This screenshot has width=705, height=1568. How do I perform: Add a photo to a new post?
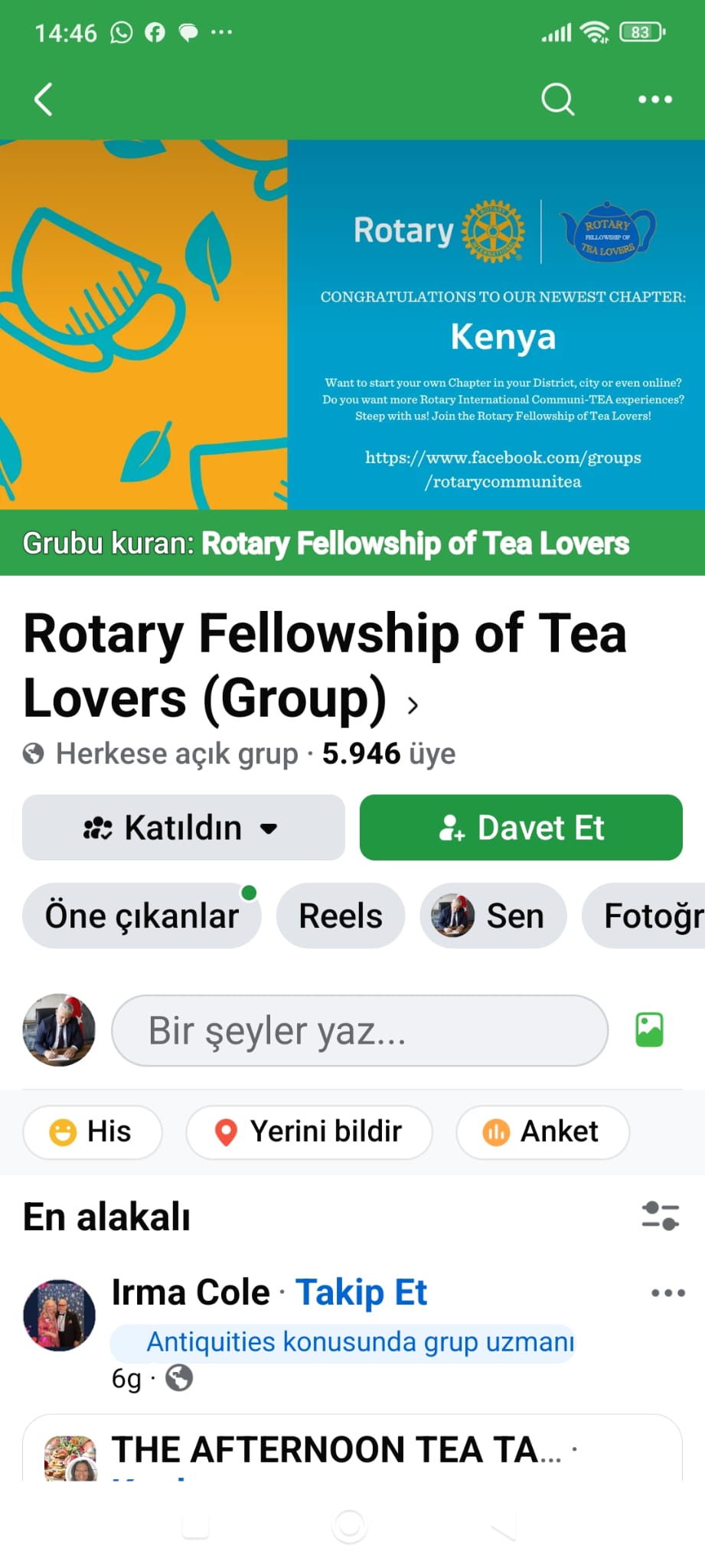(x=649, y=1030)
